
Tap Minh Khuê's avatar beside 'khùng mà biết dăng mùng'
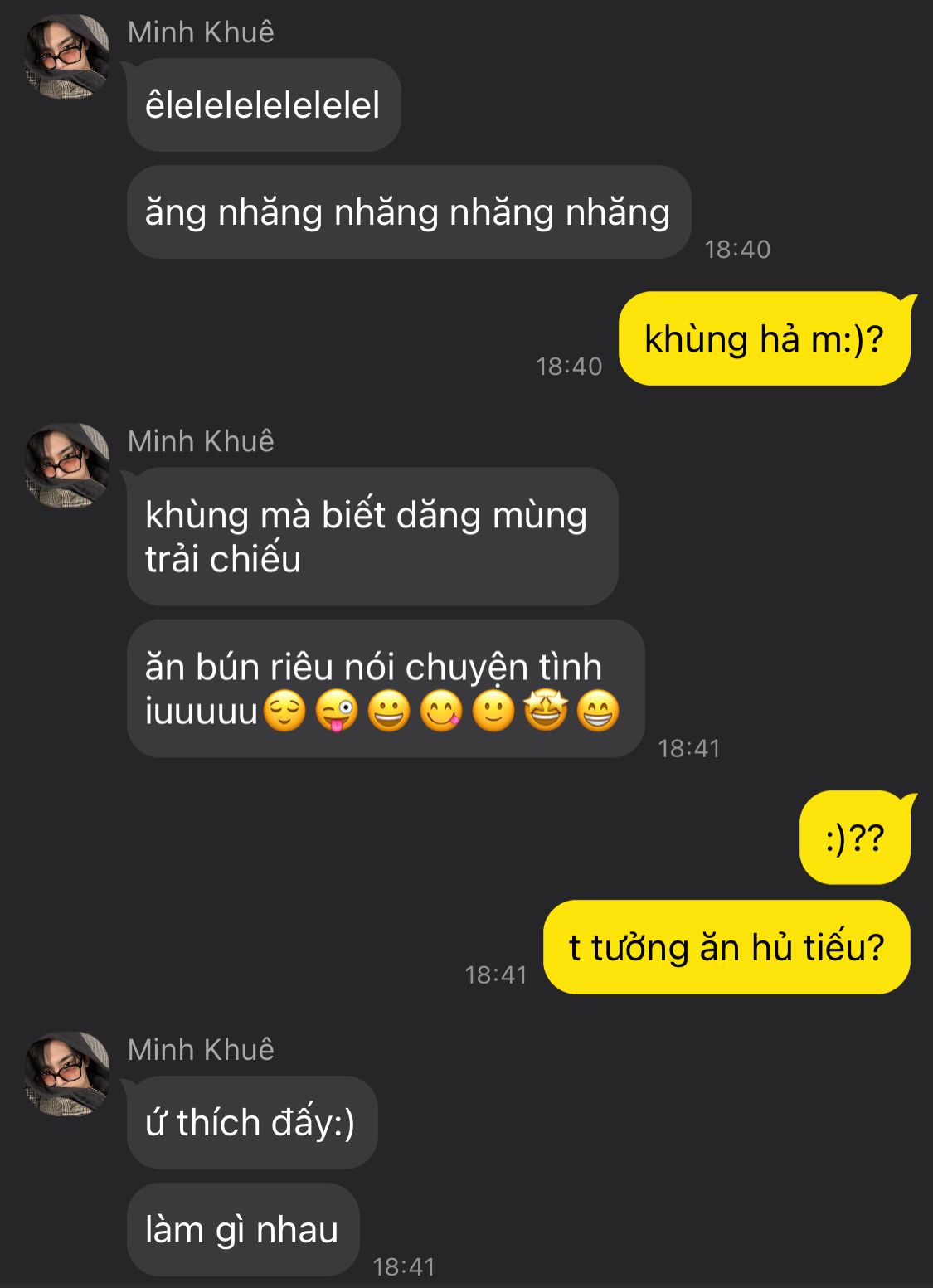[67, 465]
